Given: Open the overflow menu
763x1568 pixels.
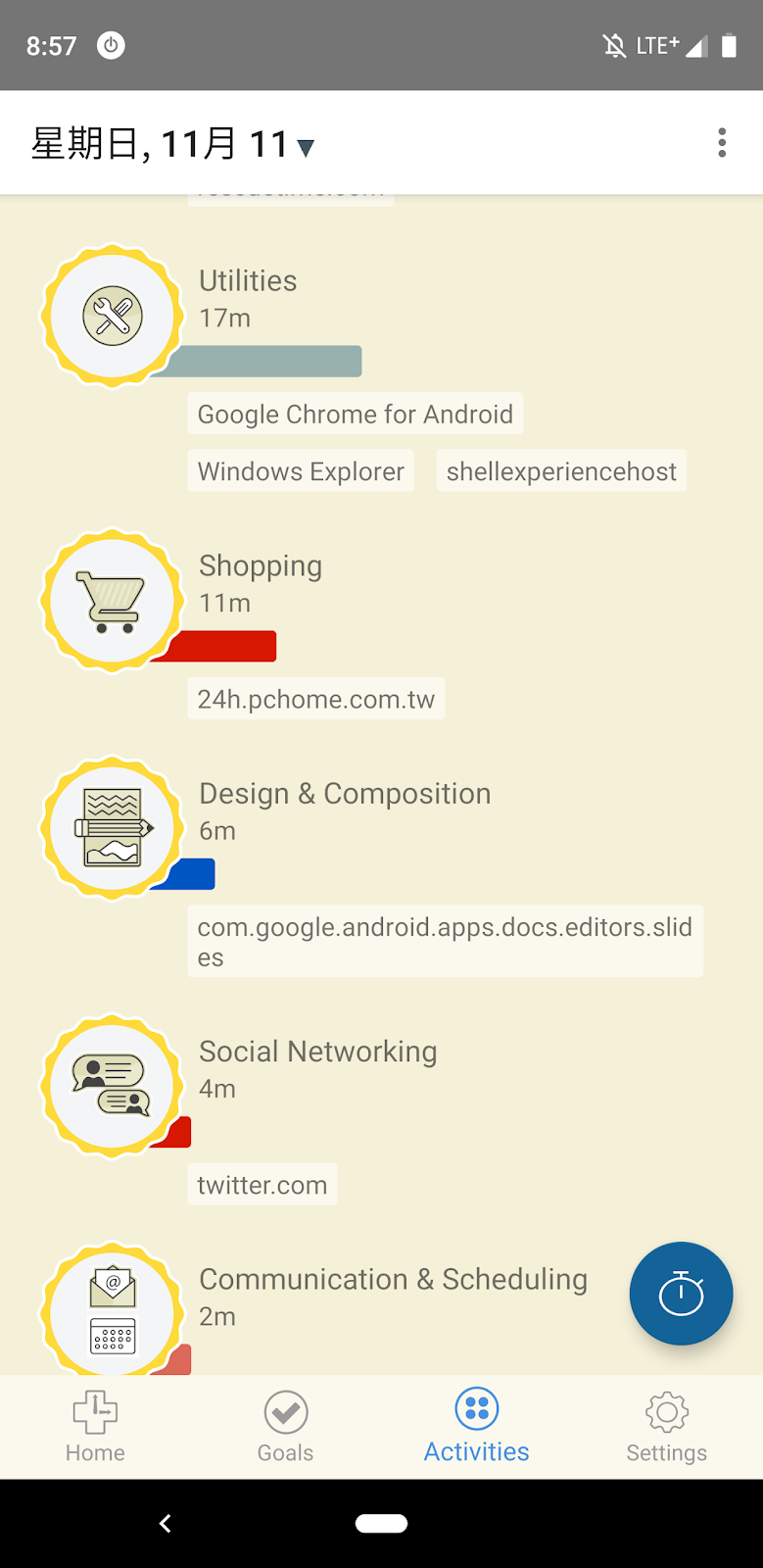Looking at the screenshot, I should (x=722, y=143).
